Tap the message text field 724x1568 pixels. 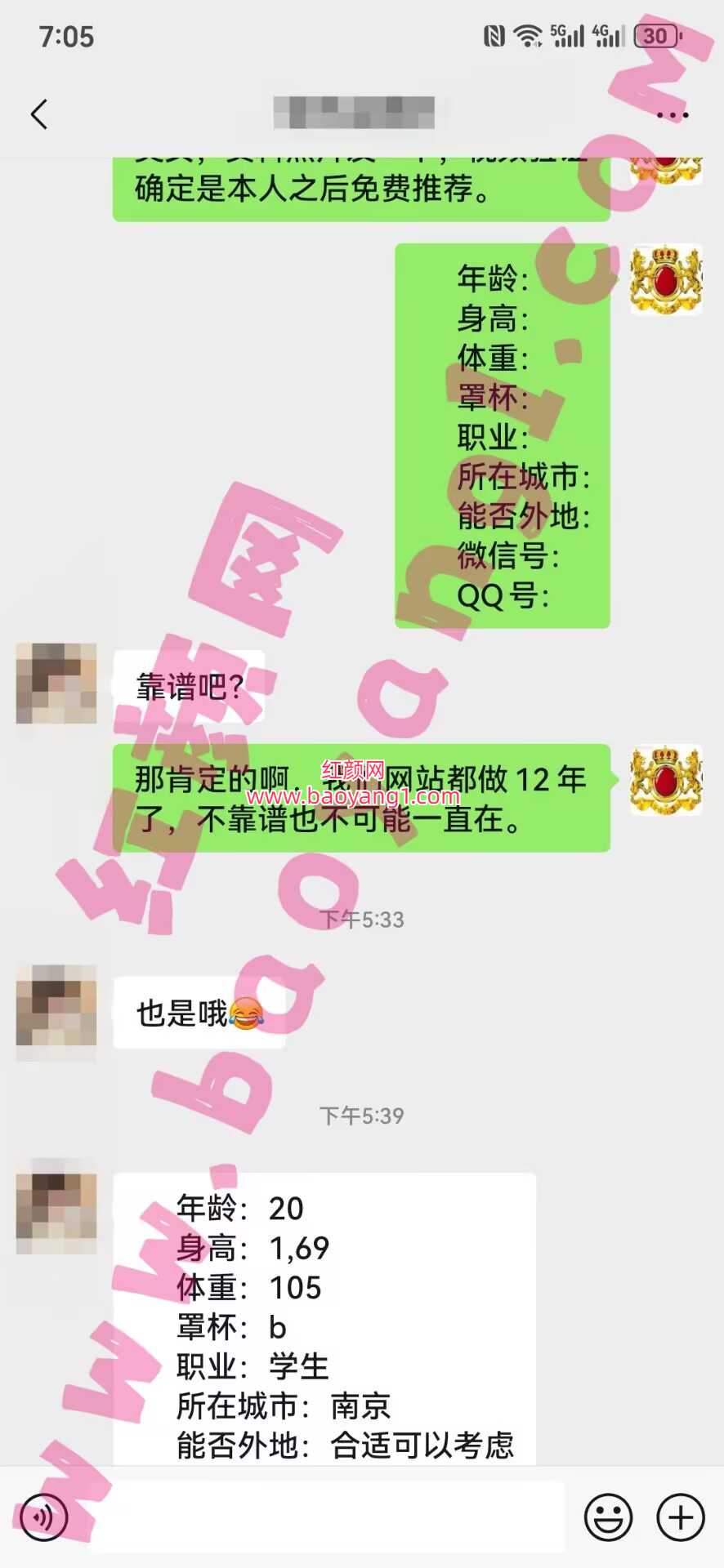point(327,1517)
